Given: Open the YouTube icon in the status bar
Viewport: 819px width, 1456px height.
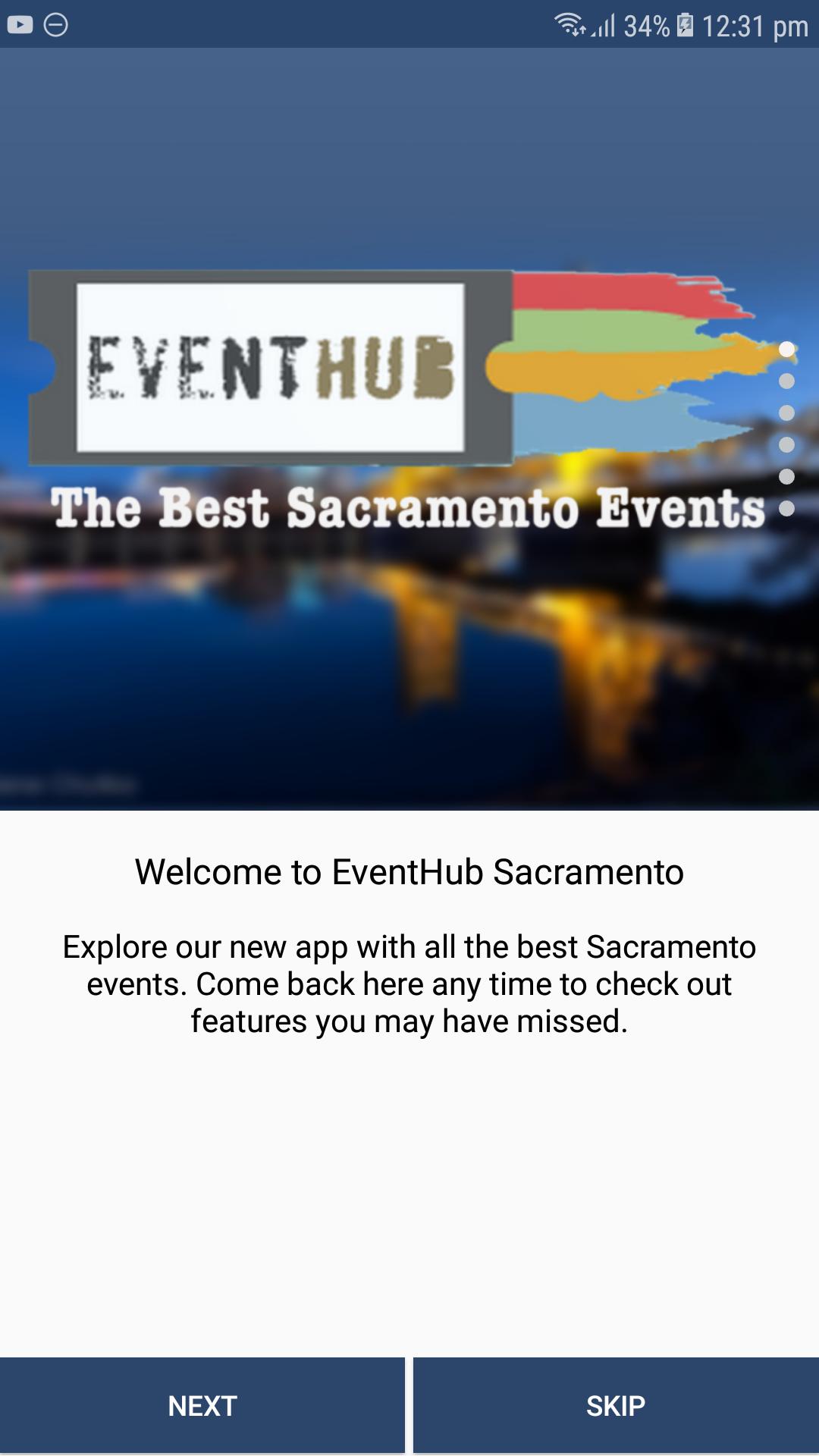Looking at the screenshot, I should pyautogui.click(x=21, y=23).
